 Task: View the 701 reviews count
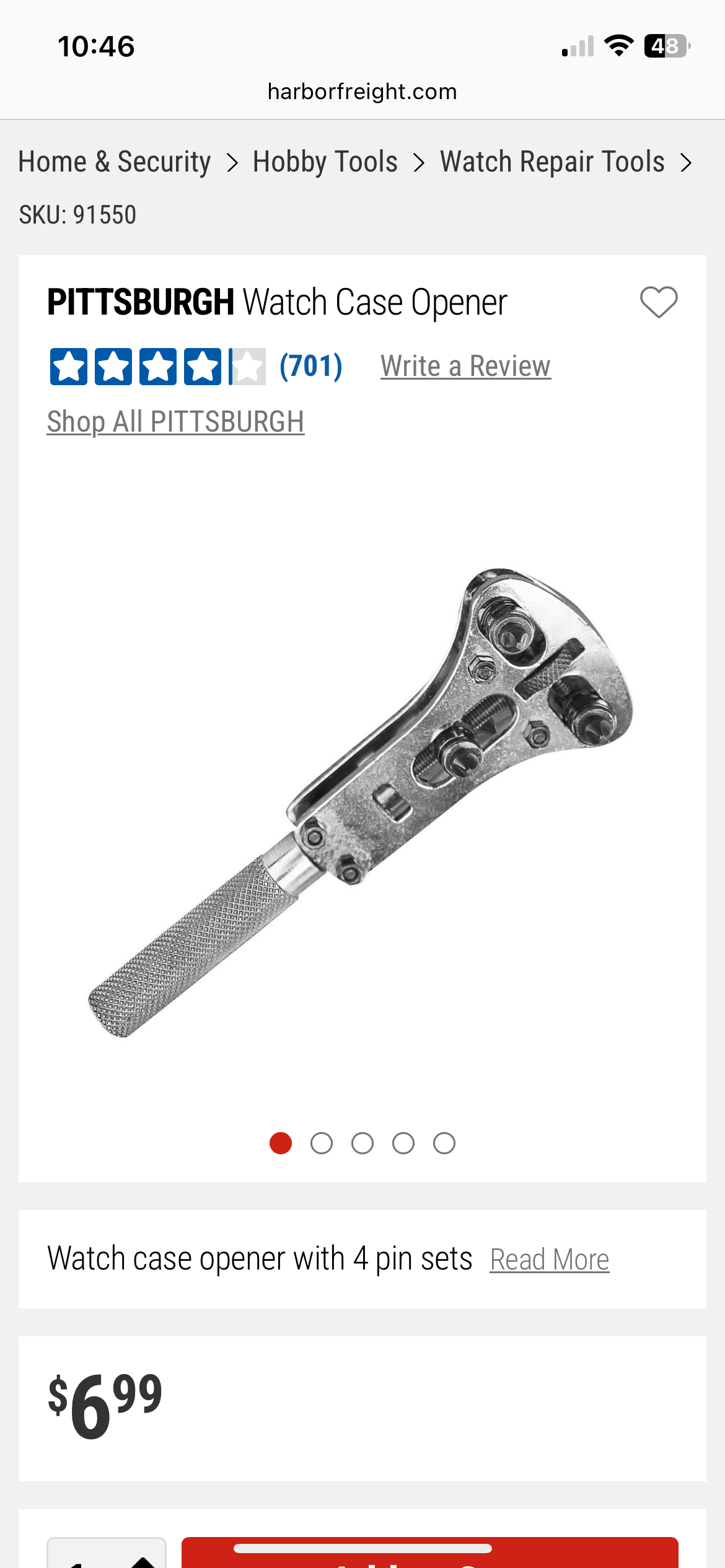(311, 366)
